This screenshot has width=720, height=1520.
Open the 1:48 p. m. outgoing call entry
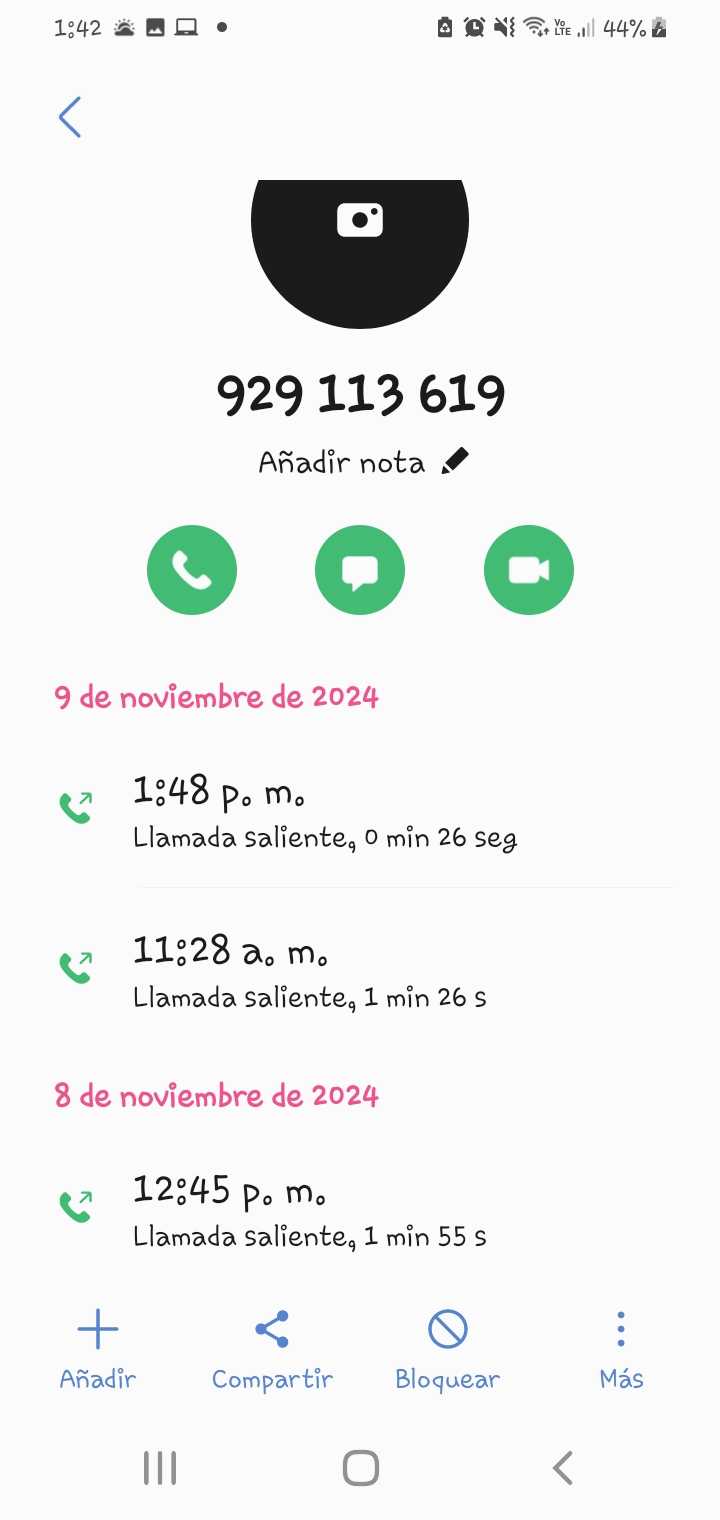pyautogui.click(x=360, y=810)
